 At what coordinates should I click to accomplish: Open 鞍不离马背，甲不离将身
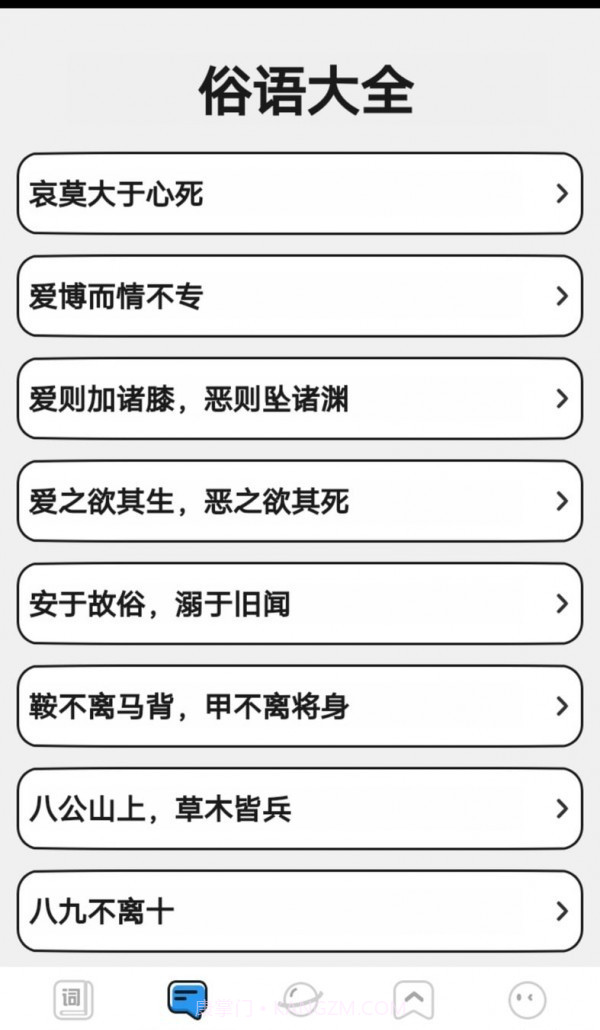[x=299, y=706]
